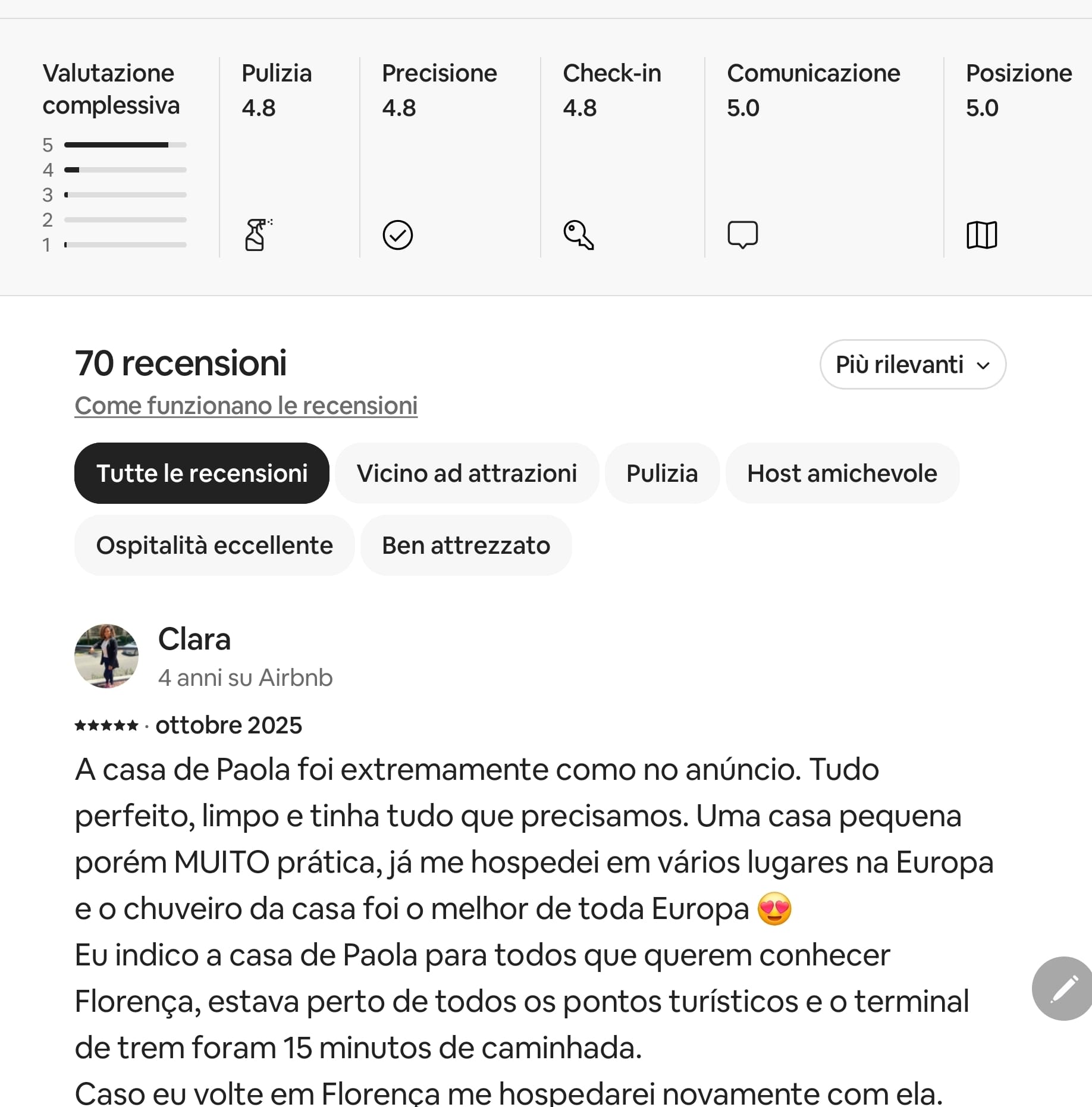Tap the floating pencil edit button

[1063, 989]
